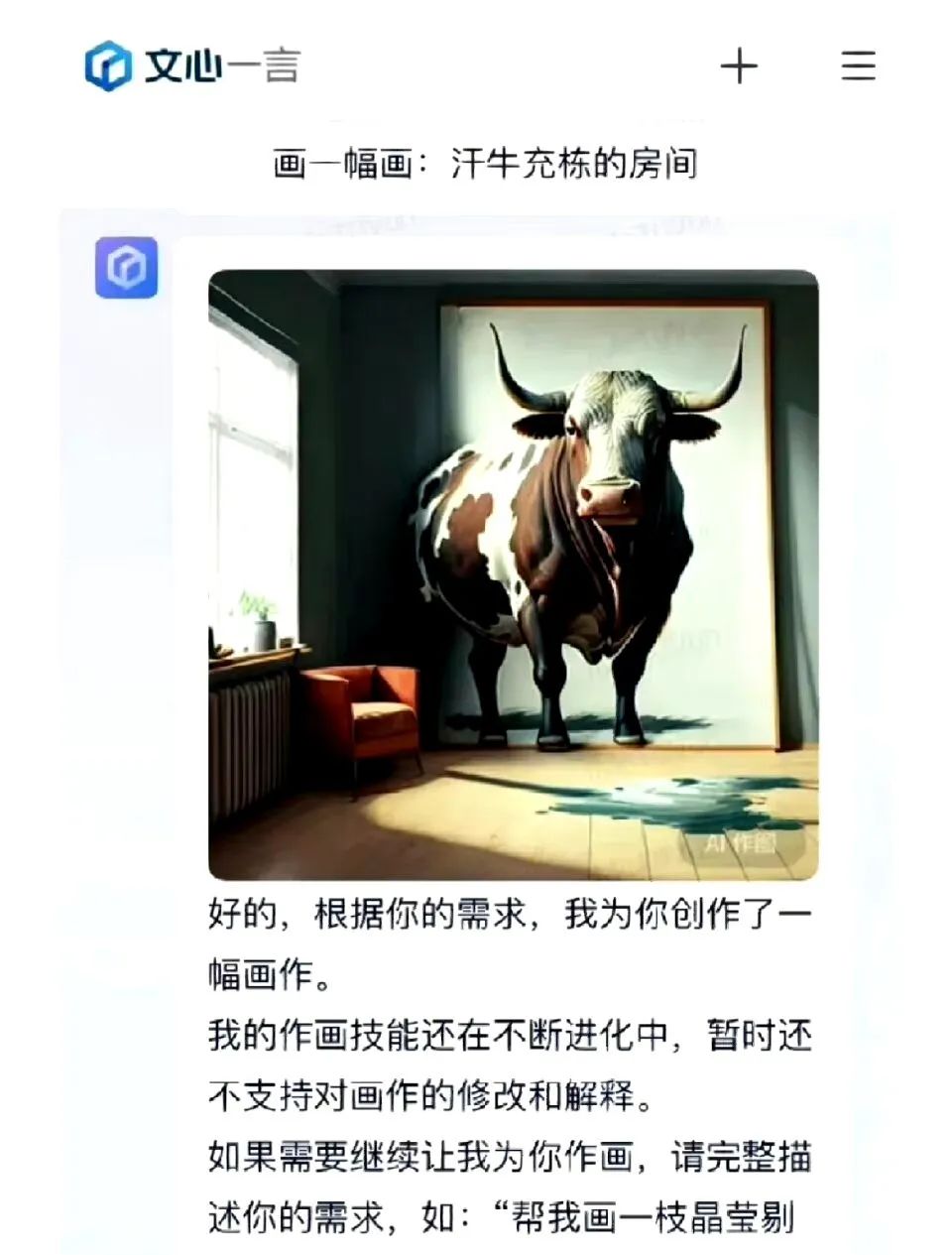This screenshot has width=952, height=1255.
Task: Start a new chat with plus icon
Action: [739, 66]
